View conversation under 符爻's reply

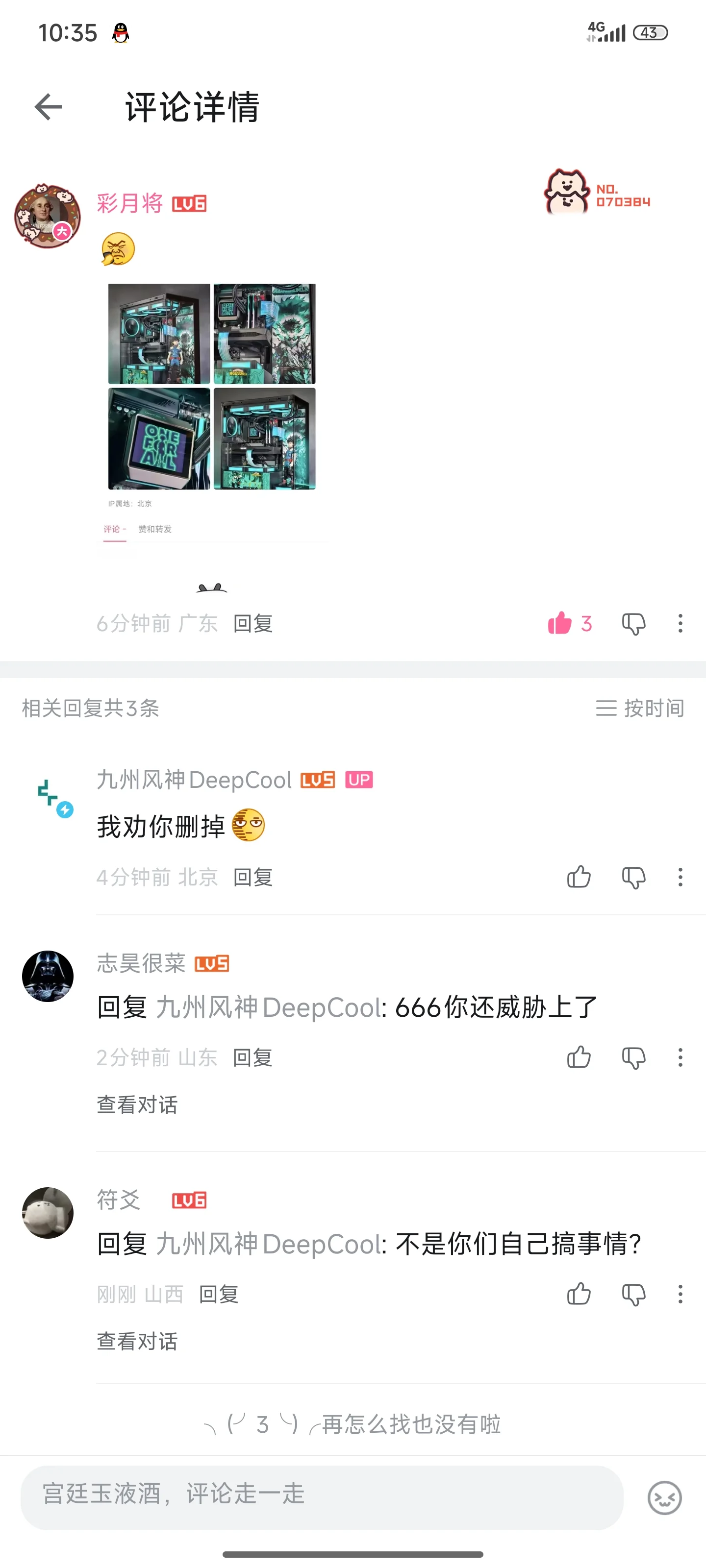(x=137, y=1341)
